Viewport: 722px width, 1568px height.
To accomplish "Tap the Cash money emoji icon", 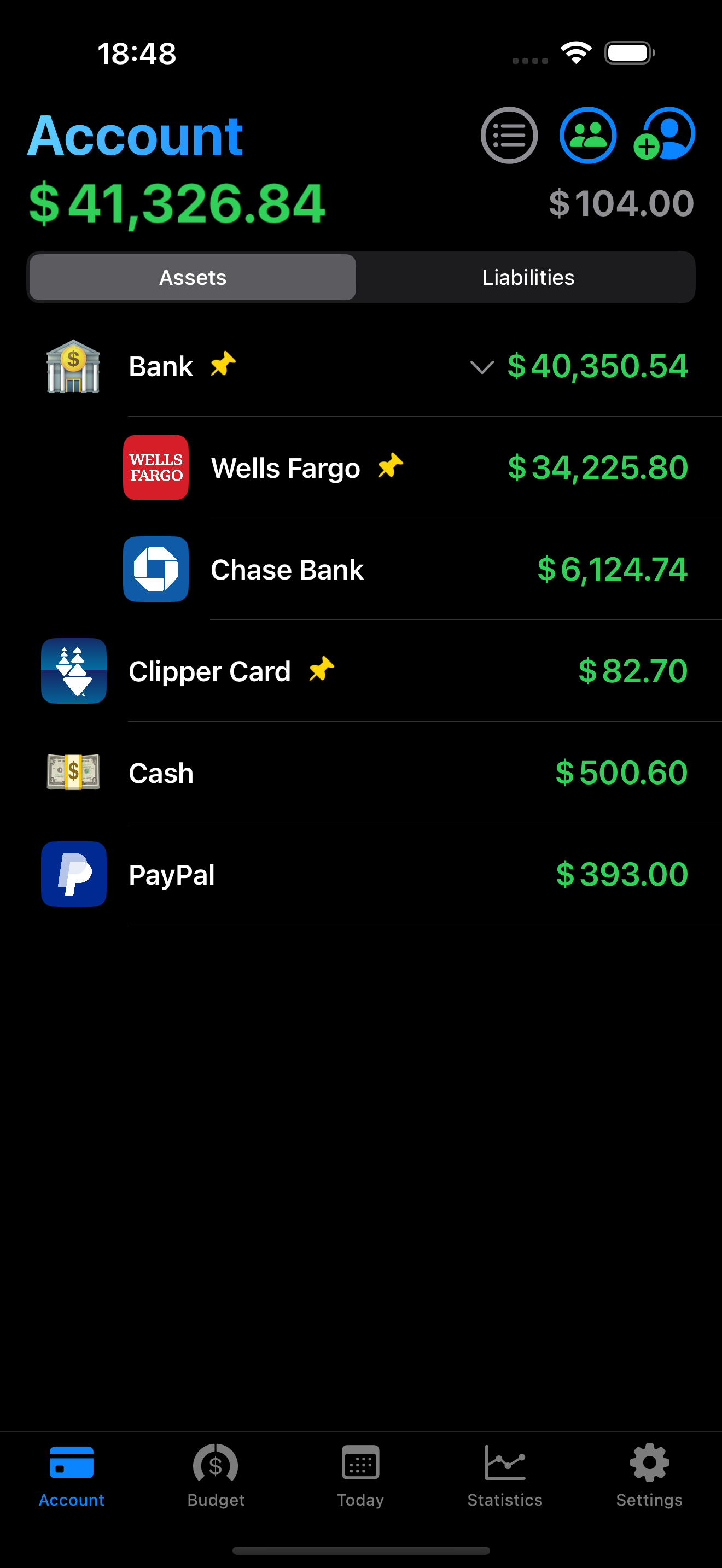I will point(73,773).
